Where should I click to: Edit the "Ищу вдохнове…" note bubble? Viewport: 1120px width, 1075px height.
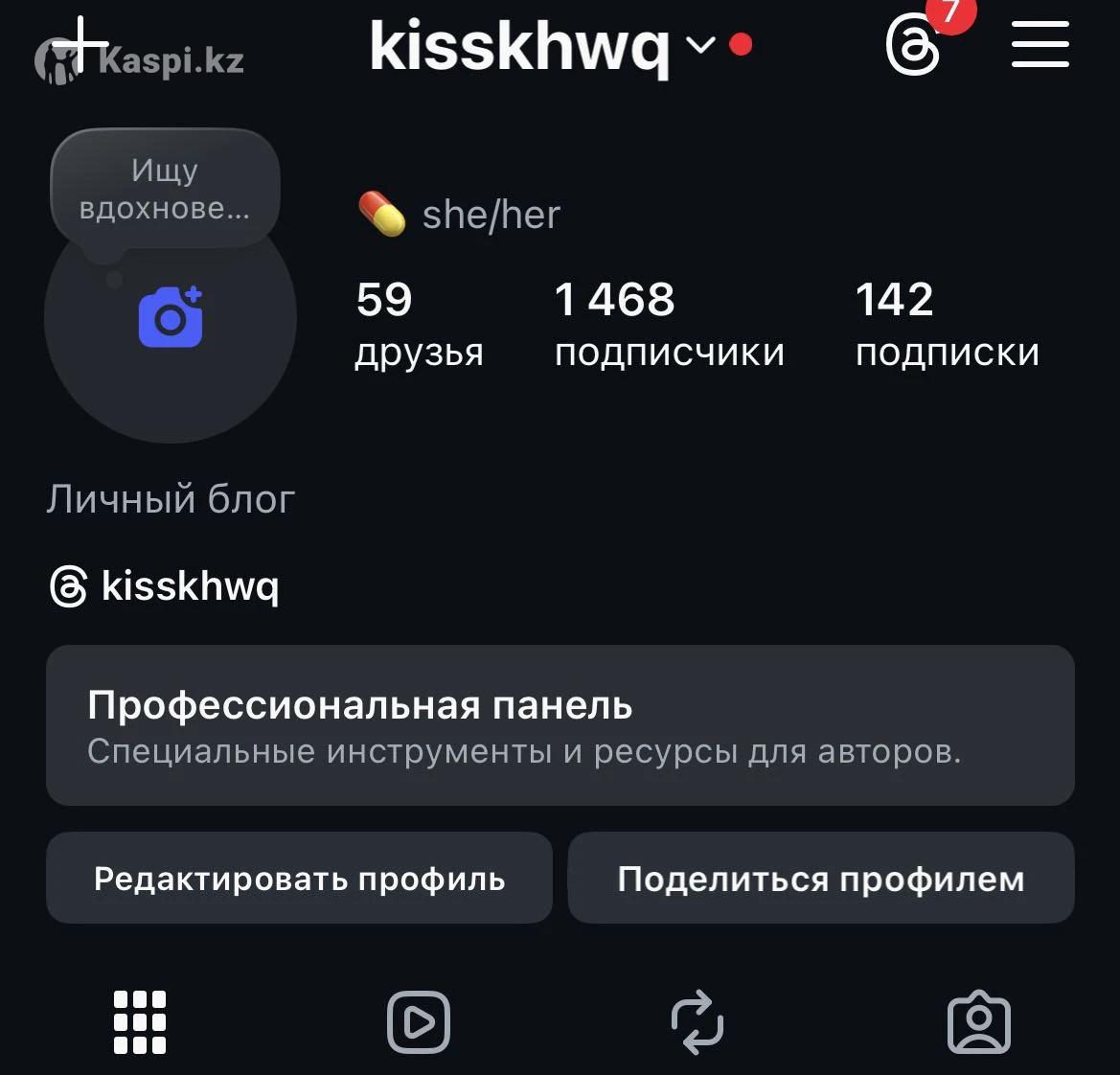click(165, 190)
